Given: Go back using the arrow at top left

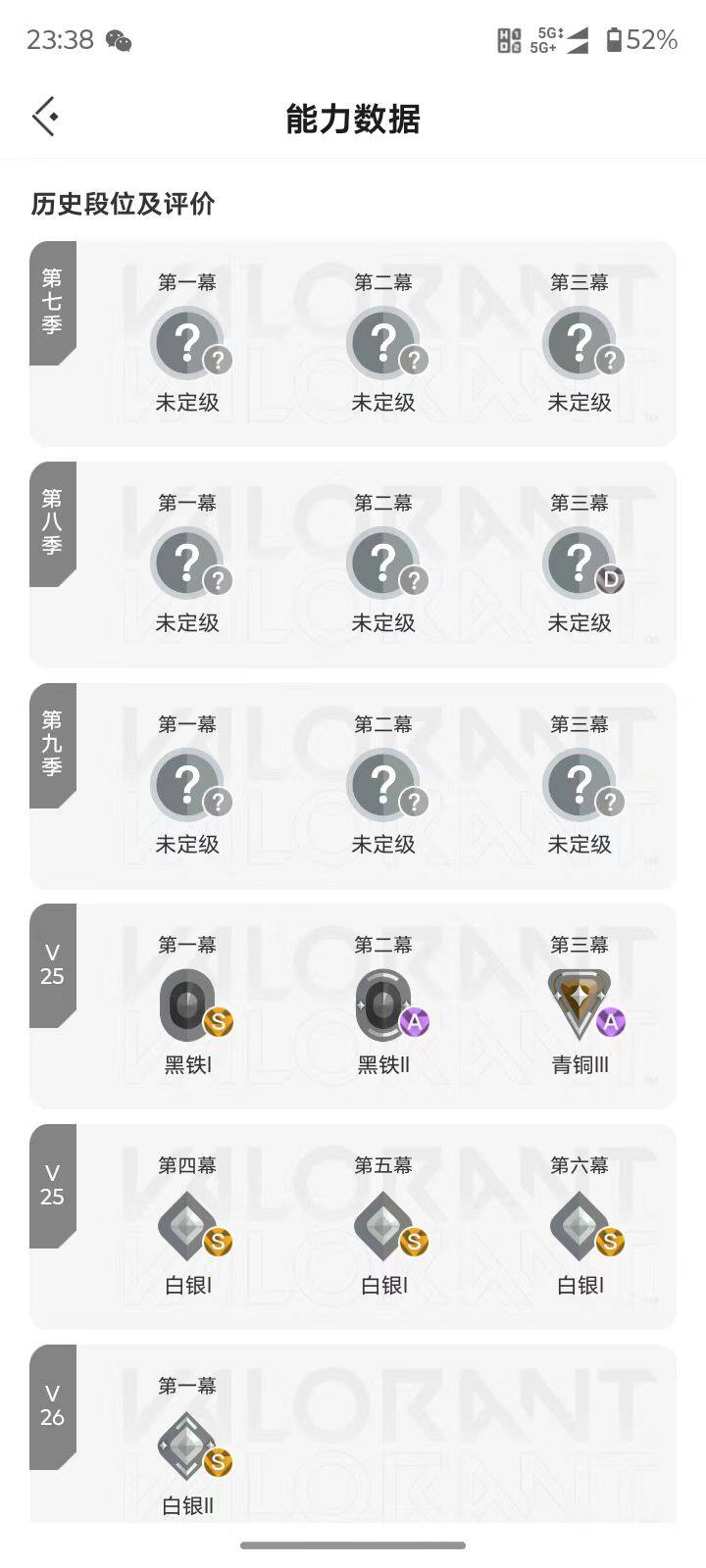Looking at the screenshot, I should 44,115.
